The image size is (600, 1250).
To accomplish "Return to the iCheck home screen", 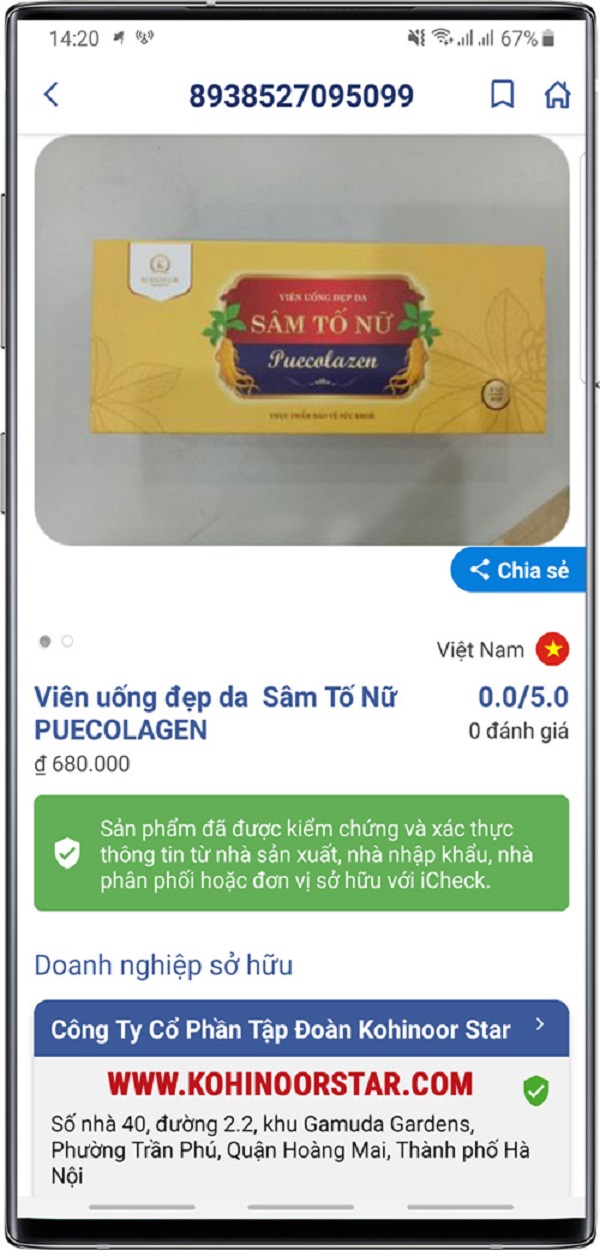I will (x=557, y=95).
